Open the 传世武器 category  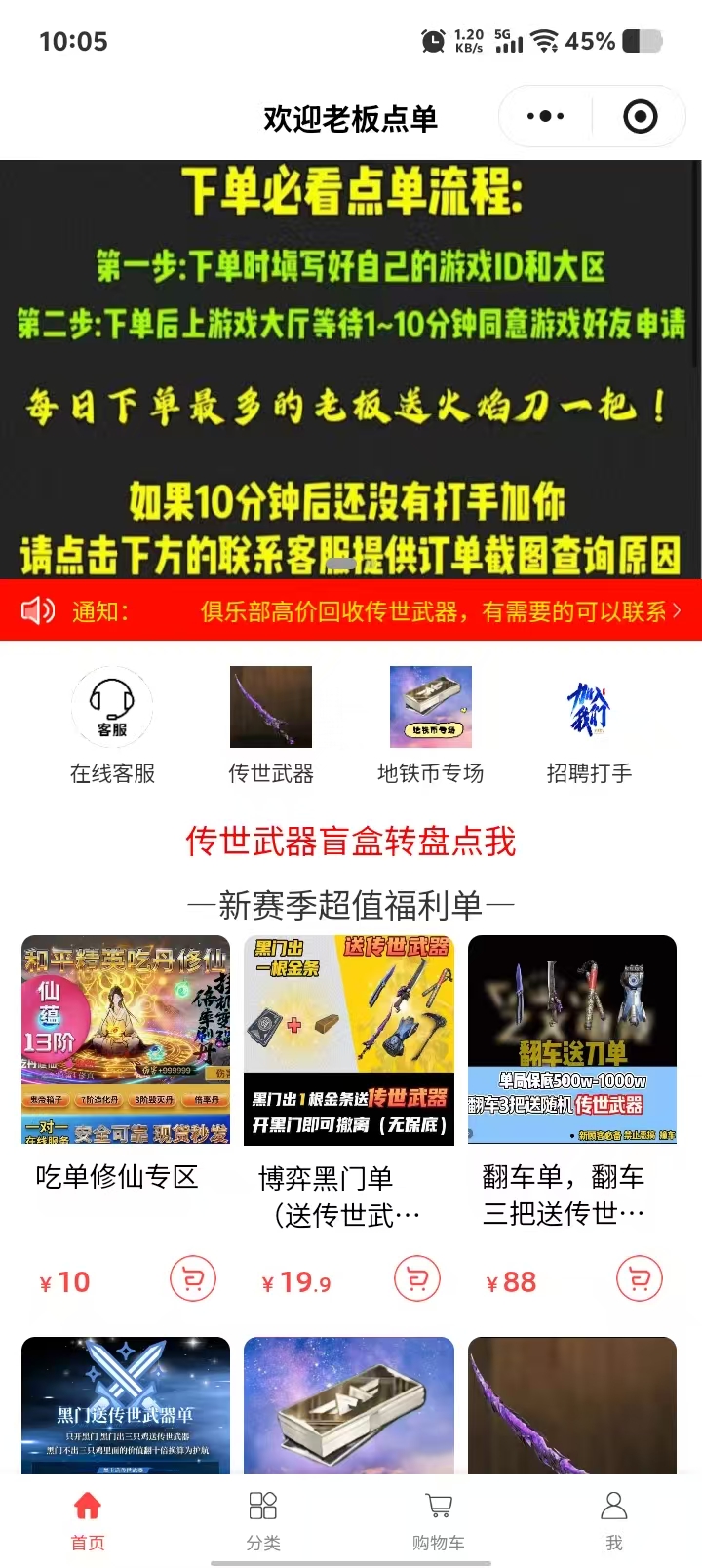click(x=270, y=725)
